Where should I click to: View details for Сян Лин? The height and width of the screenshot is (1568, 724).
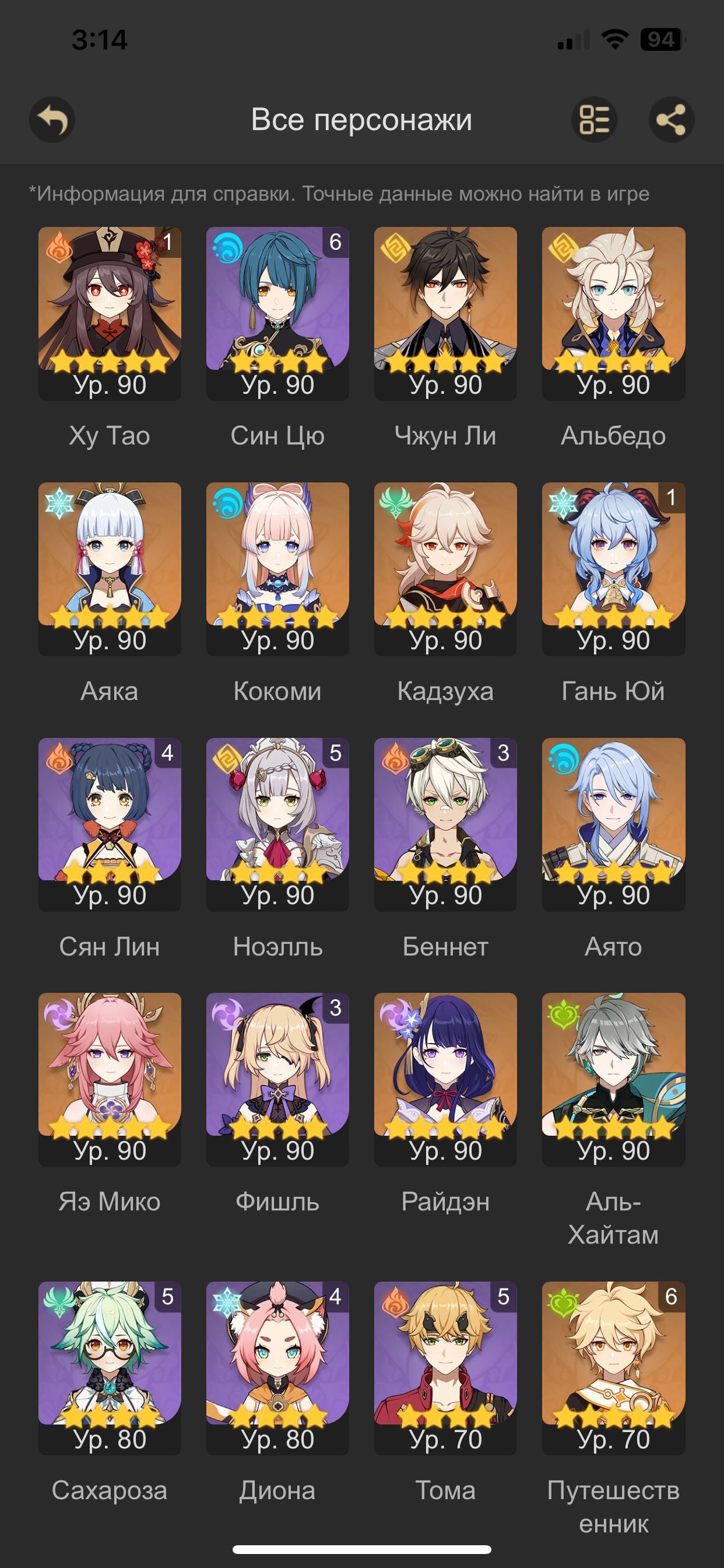(x=110, y=824)
